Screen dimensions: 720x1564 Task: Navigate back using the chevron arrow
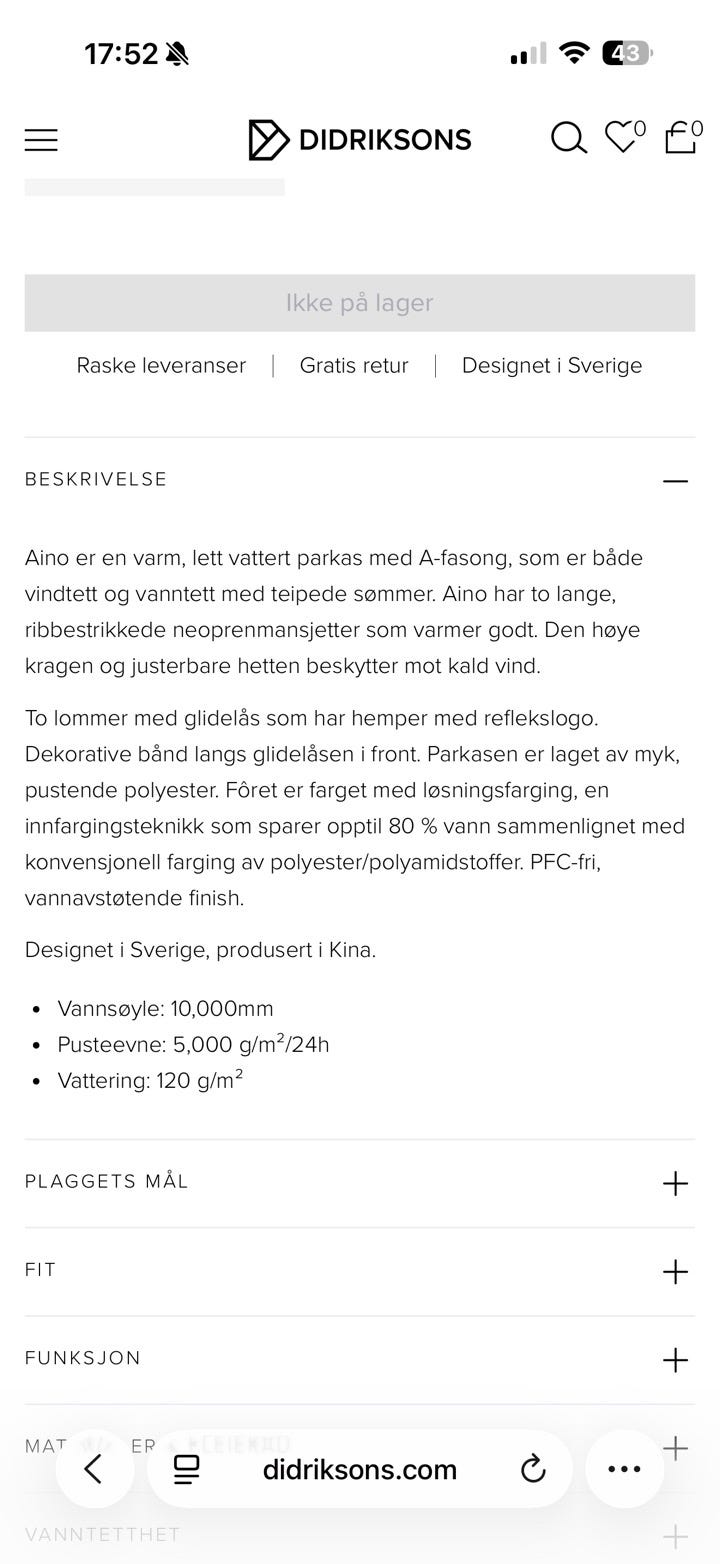(95, 1469)
